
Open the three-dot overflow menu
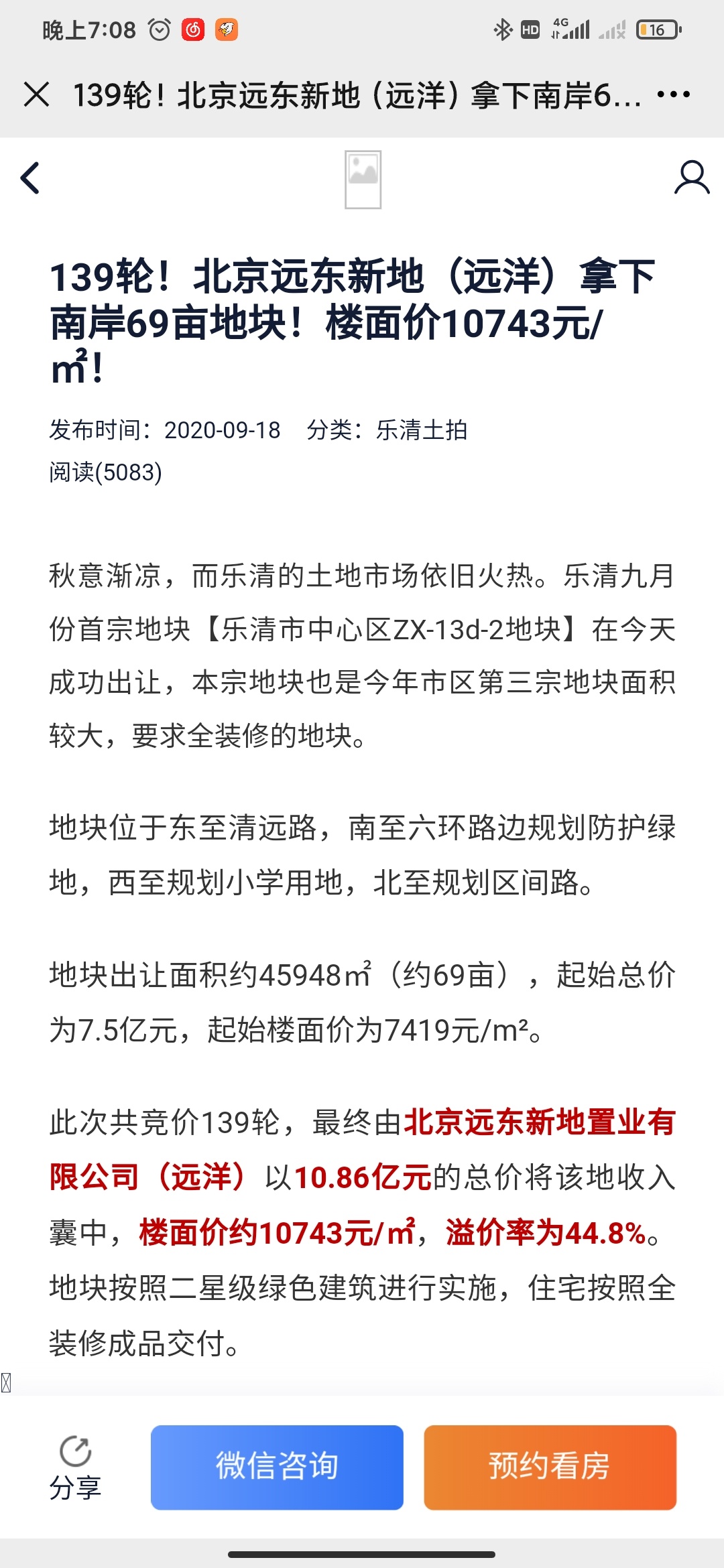click(673, 94)
